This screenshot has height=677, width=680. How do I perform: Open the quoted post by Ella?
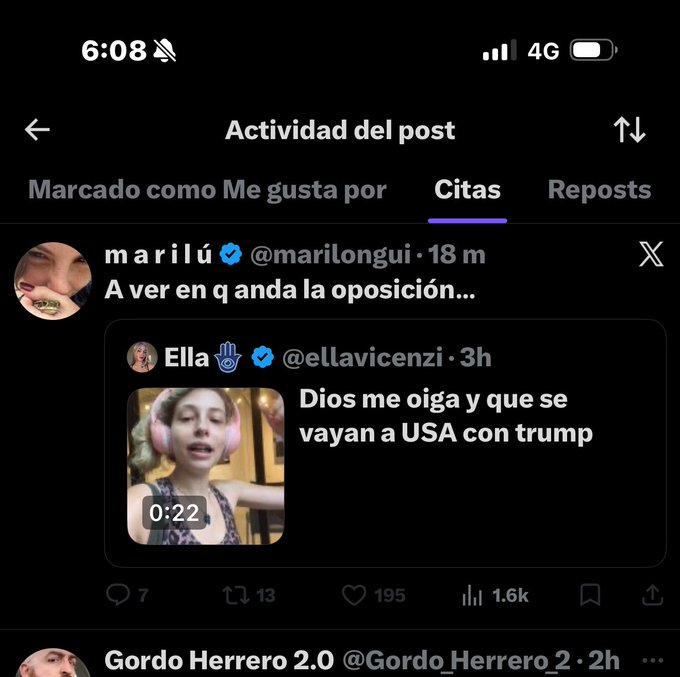click(385, 443)
